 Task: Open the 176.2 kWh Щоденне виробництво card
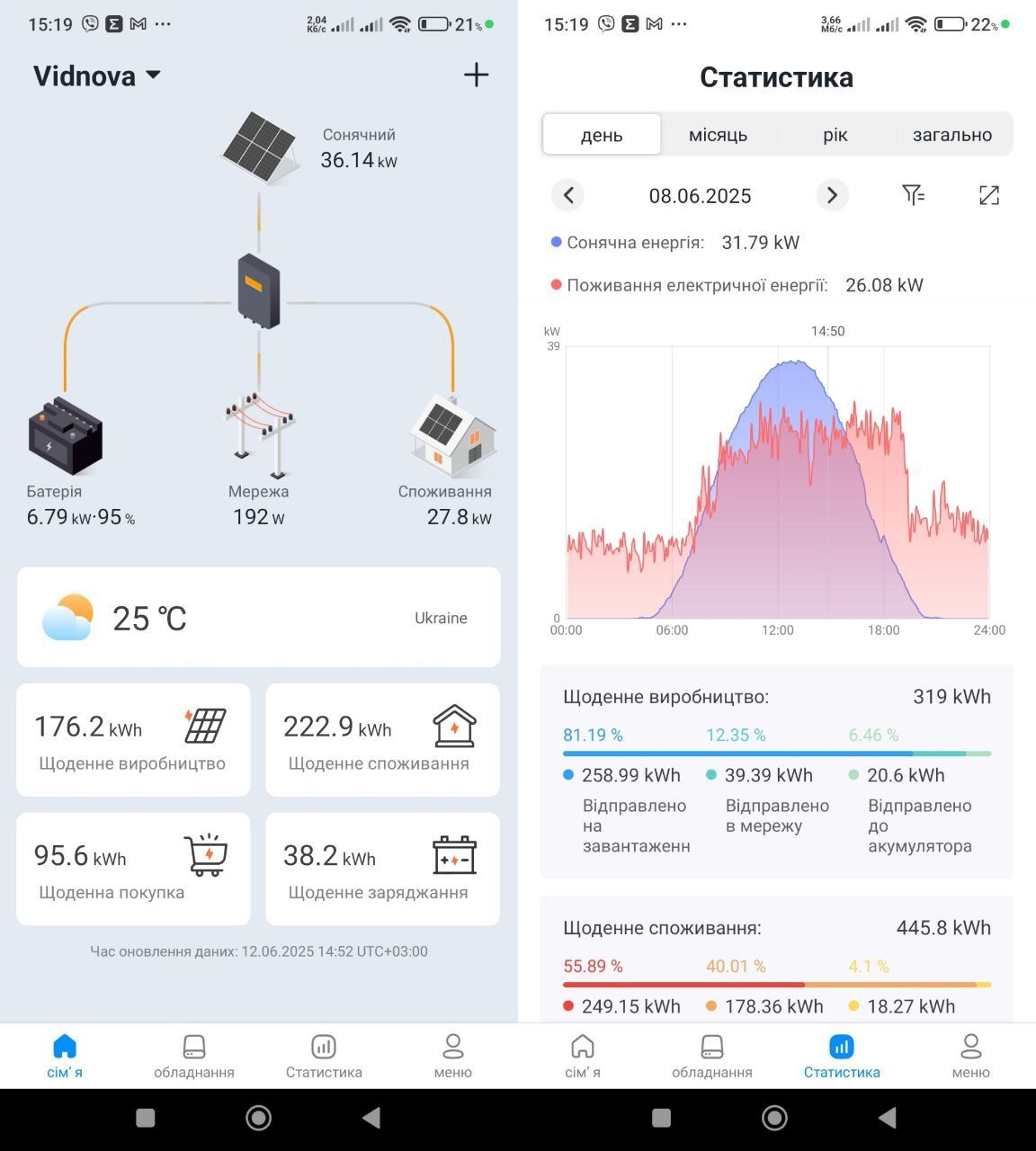tap(133, 740)
